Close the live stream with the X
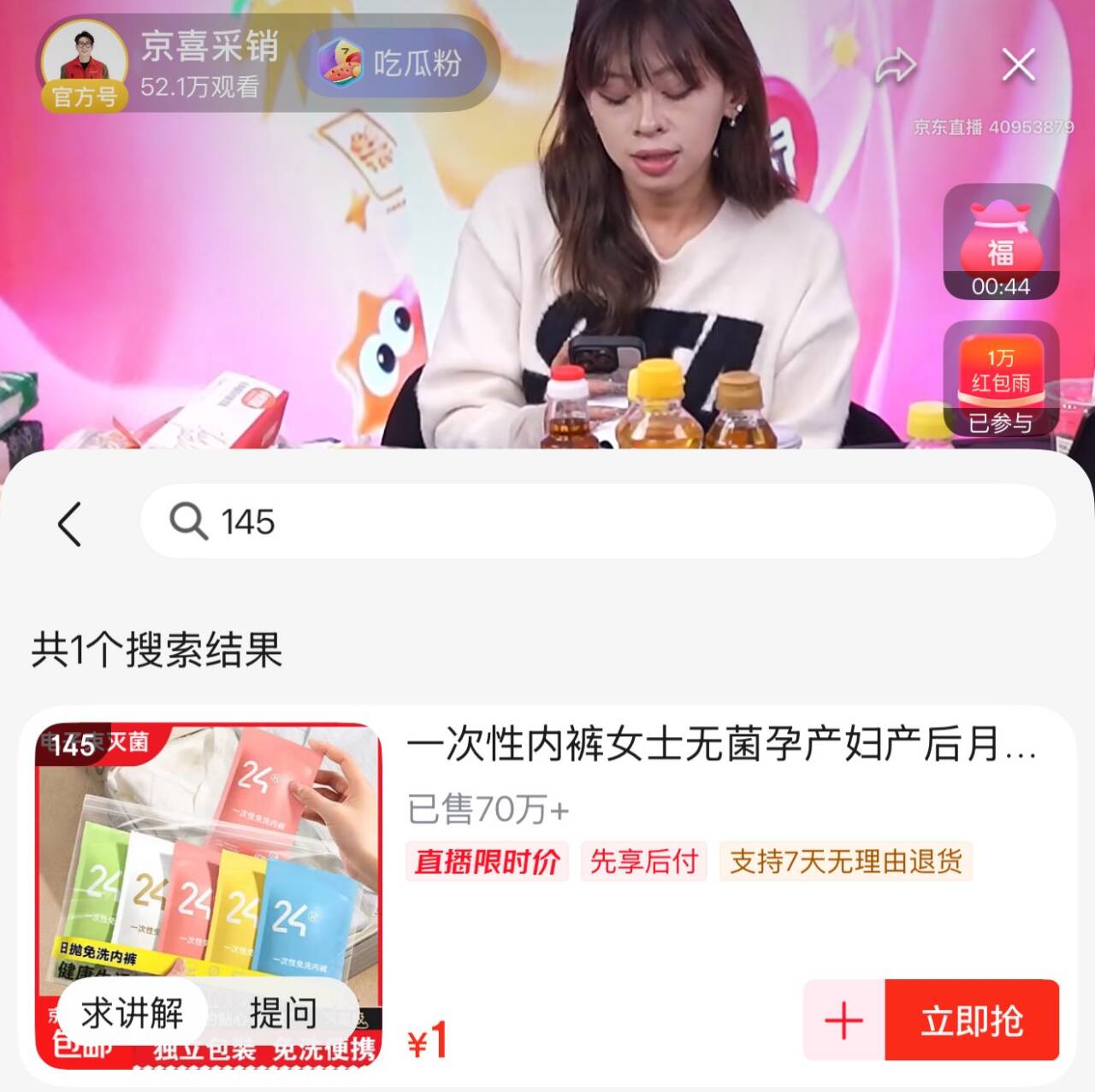This screenshot has height=1092, width=1095. 1018,65
